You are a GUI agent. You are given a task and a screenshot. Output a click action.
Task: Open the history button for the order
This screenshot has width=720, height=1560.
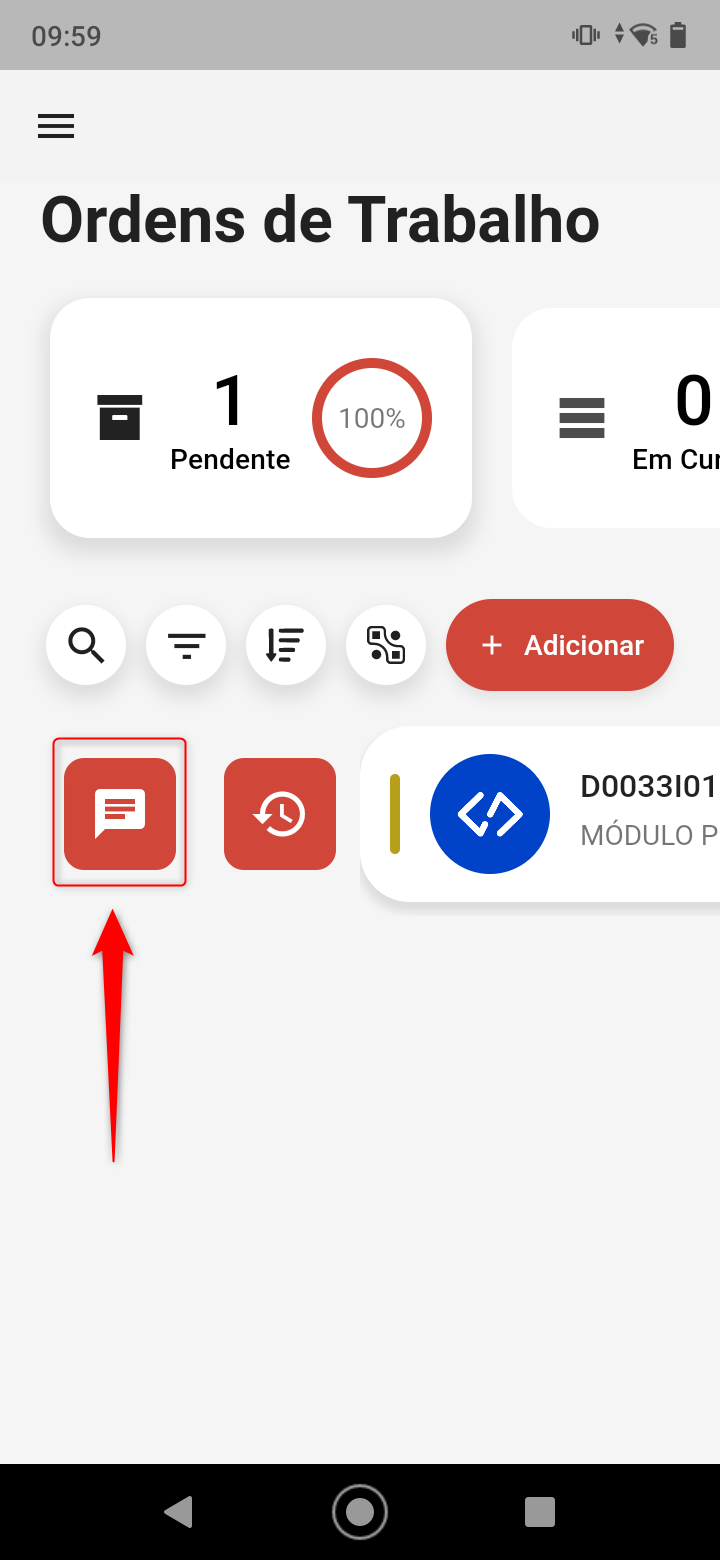(x=280, y=813)
